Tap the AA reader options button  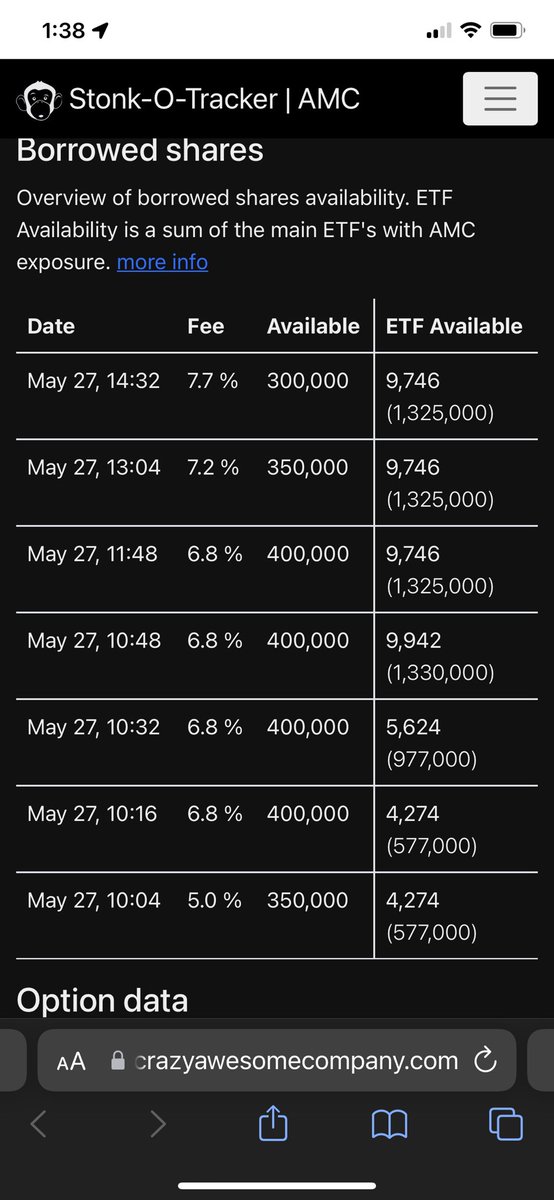(71, 1062)
